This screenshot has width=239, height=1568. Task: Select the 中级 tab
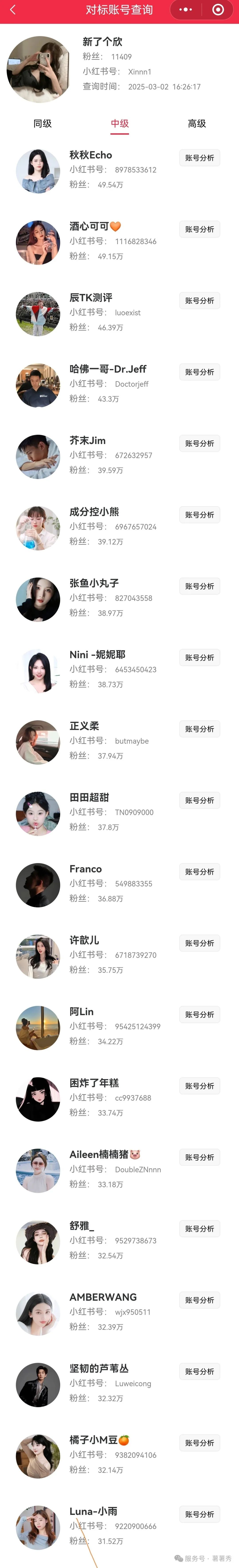click(119, 124)
